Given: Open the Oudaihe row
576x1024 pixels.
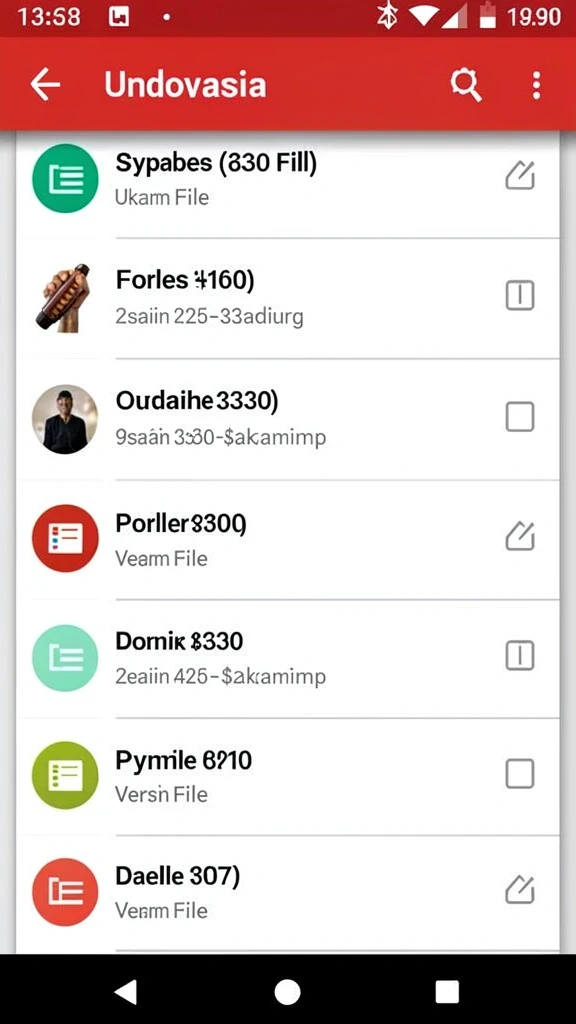Looking at the screenshot, I should tap(288, 419).
